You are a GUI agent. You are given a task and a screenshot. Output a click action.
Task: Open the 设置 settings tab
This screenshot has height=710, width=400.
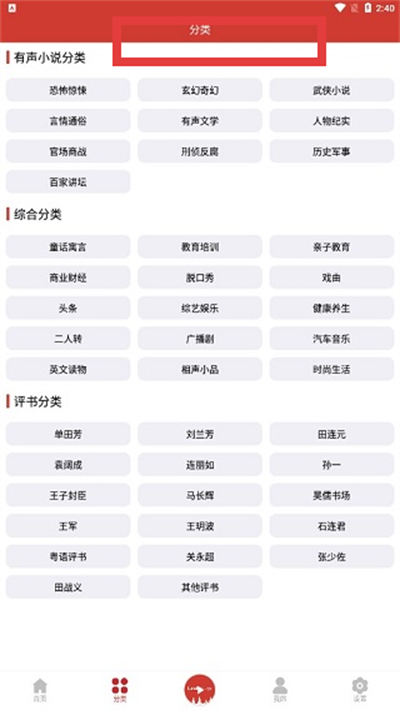click(x=360, y=690)
